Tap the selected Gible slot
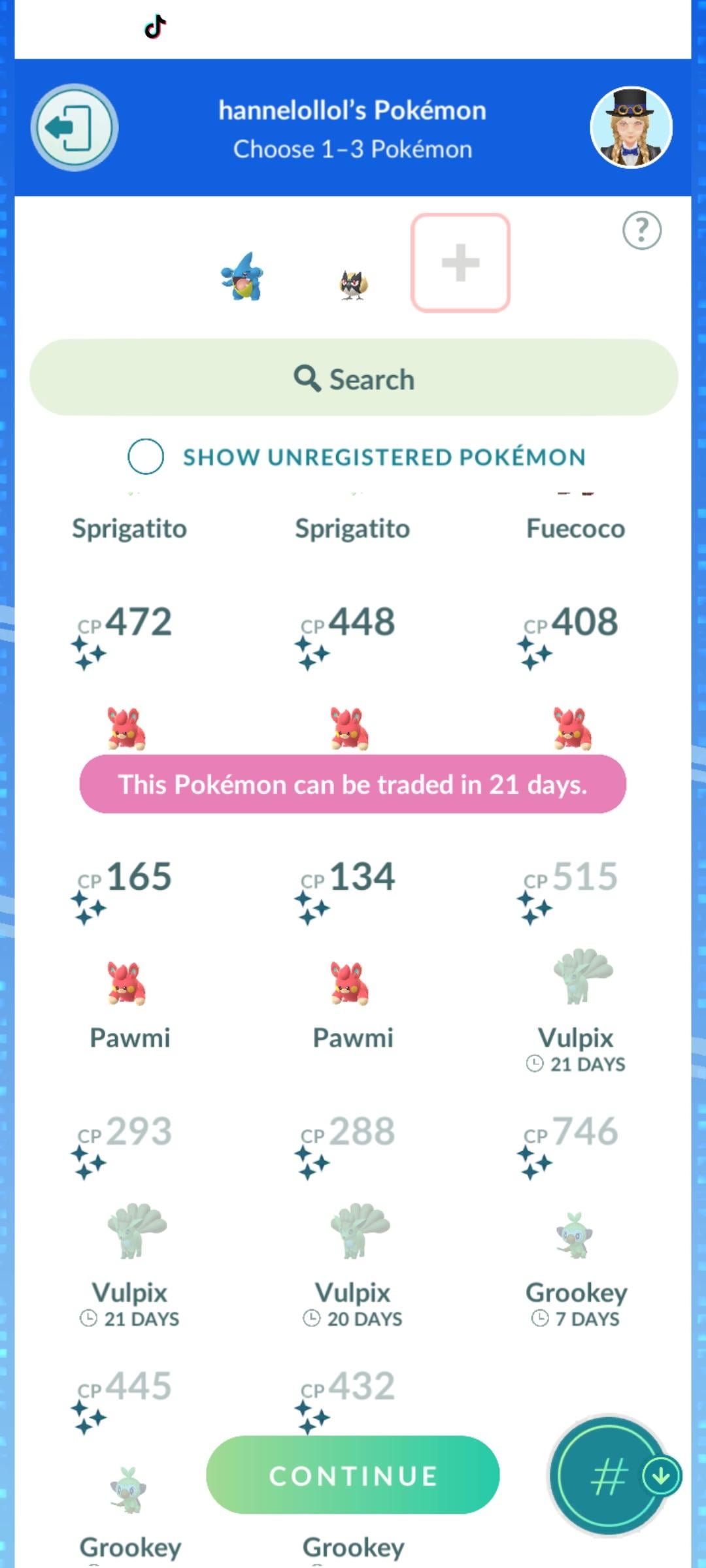This screenshot has width=706, height=1568. pyautogui.click(x=242, y=277)
